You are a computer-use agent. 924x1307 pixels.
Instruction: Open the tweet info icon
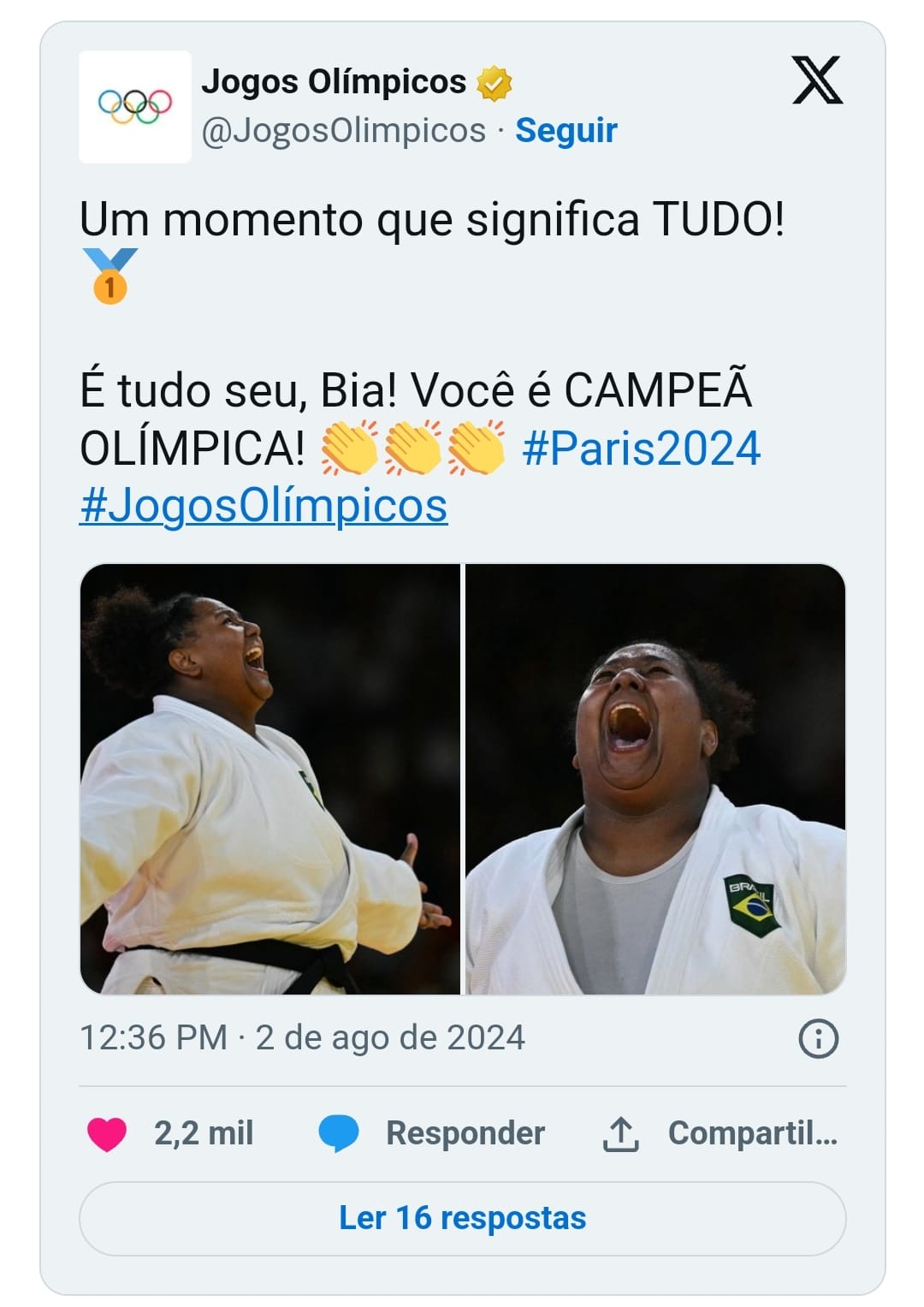click(x=818, y=1038)
